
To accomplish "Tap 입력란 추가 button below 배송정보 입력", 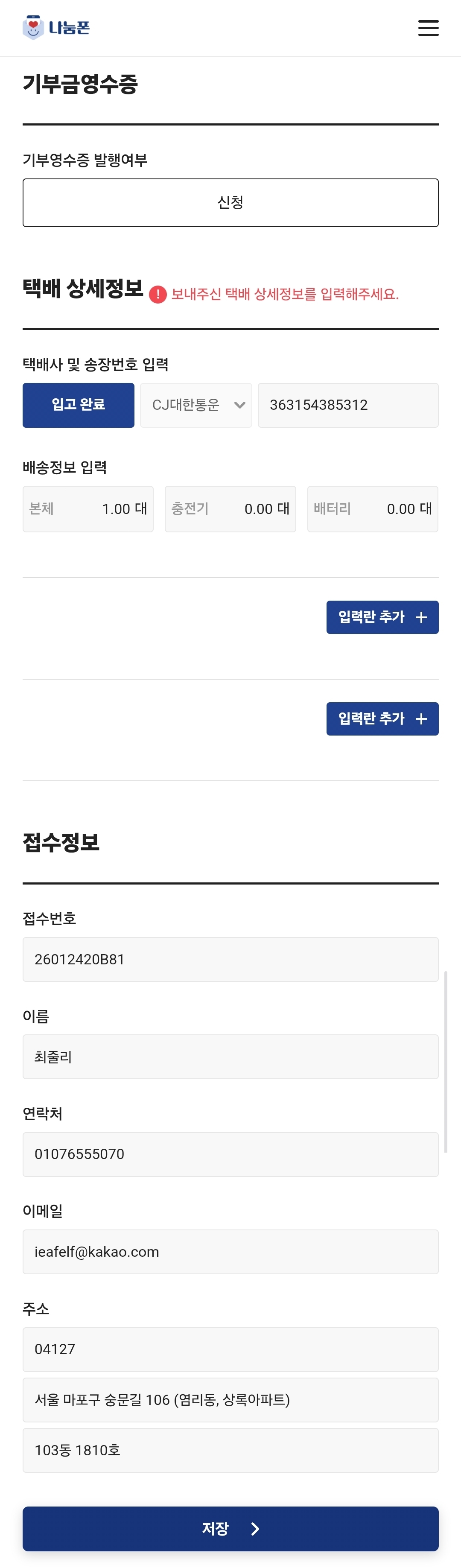I will point(382,617).
